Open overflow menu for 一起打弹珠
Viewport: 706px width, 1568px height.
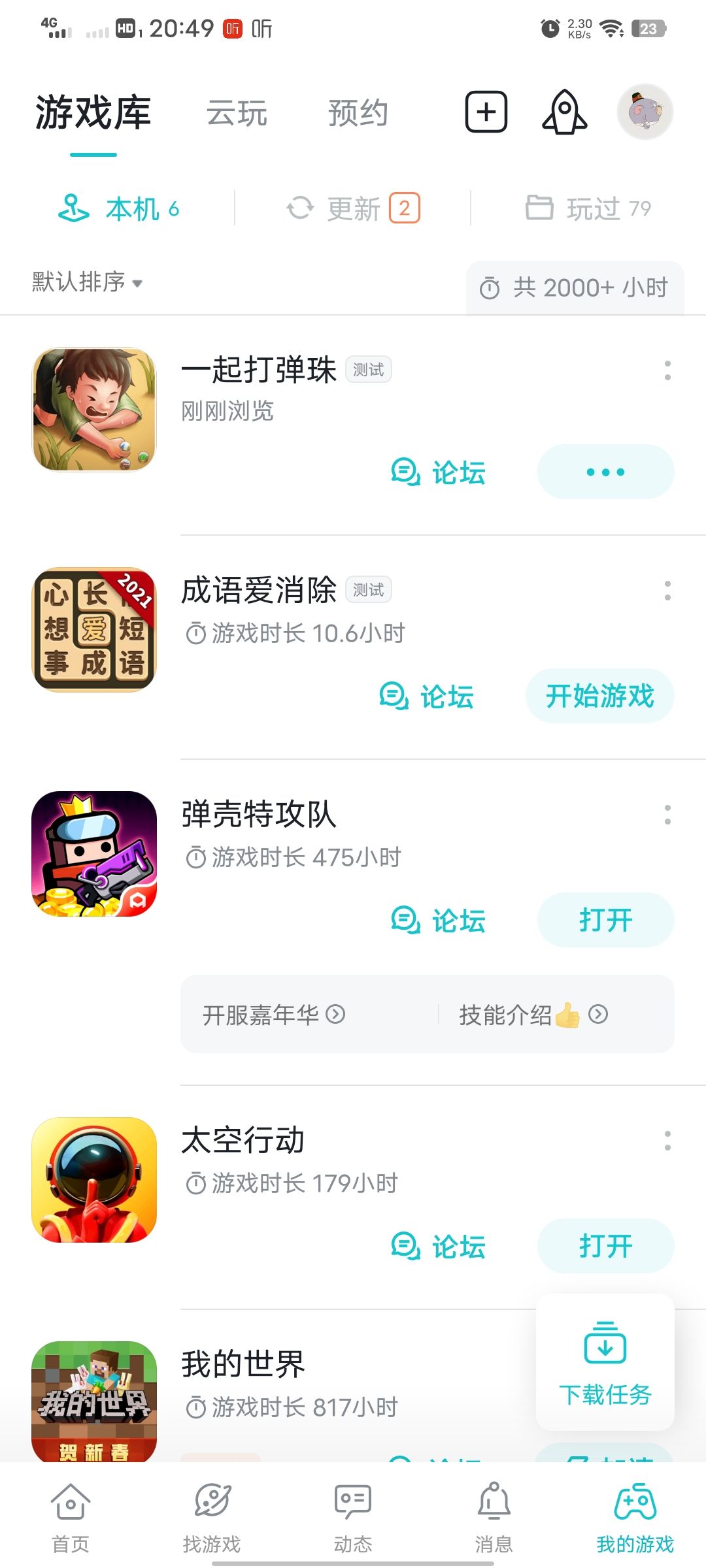(667, 370)
